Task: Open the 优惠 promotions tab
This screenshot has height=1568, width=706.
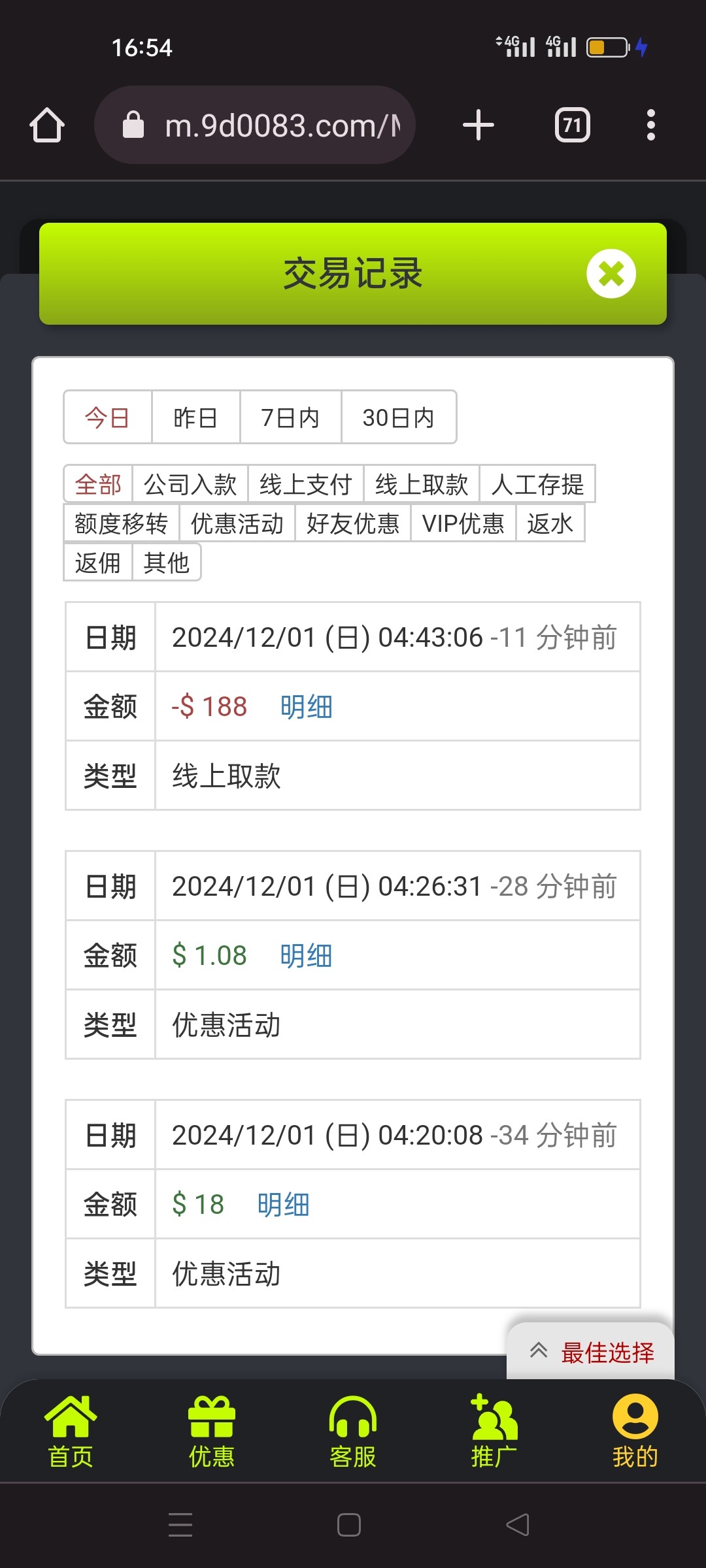Action: 212,1431
